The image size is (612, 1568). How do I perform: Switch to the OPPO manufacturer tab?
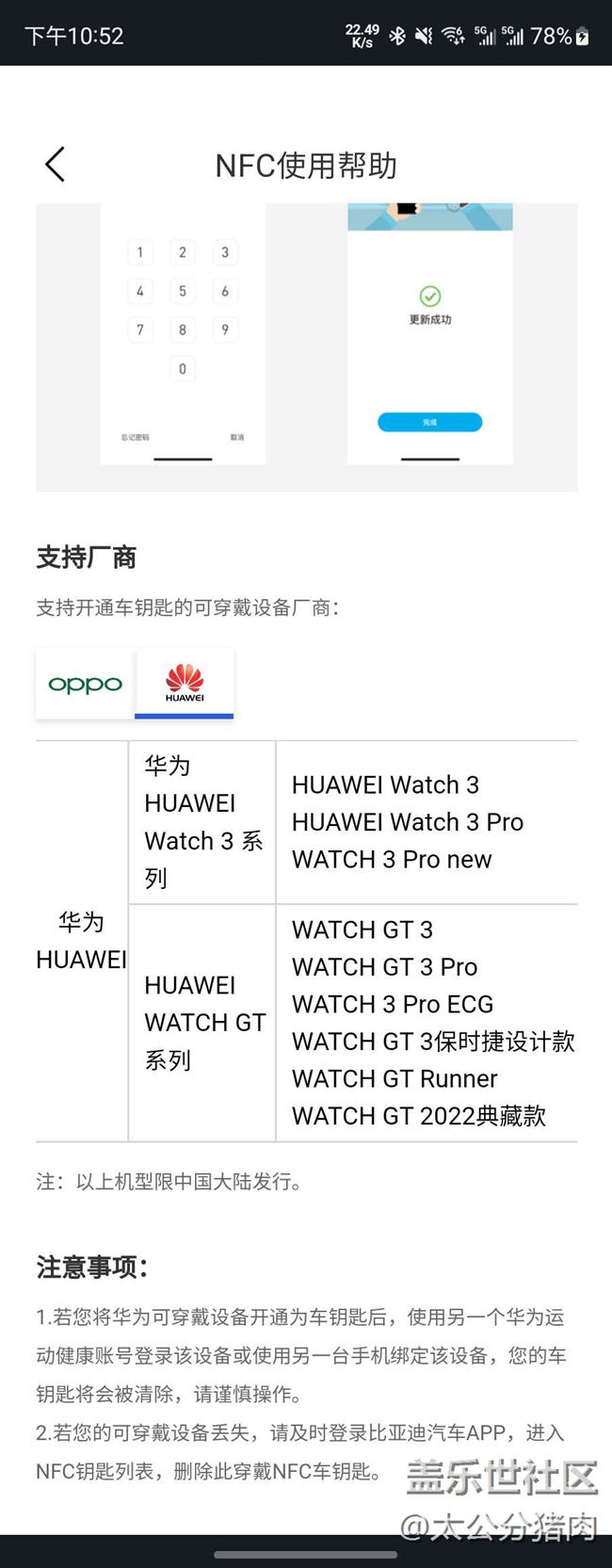click(x=85, y=684)
